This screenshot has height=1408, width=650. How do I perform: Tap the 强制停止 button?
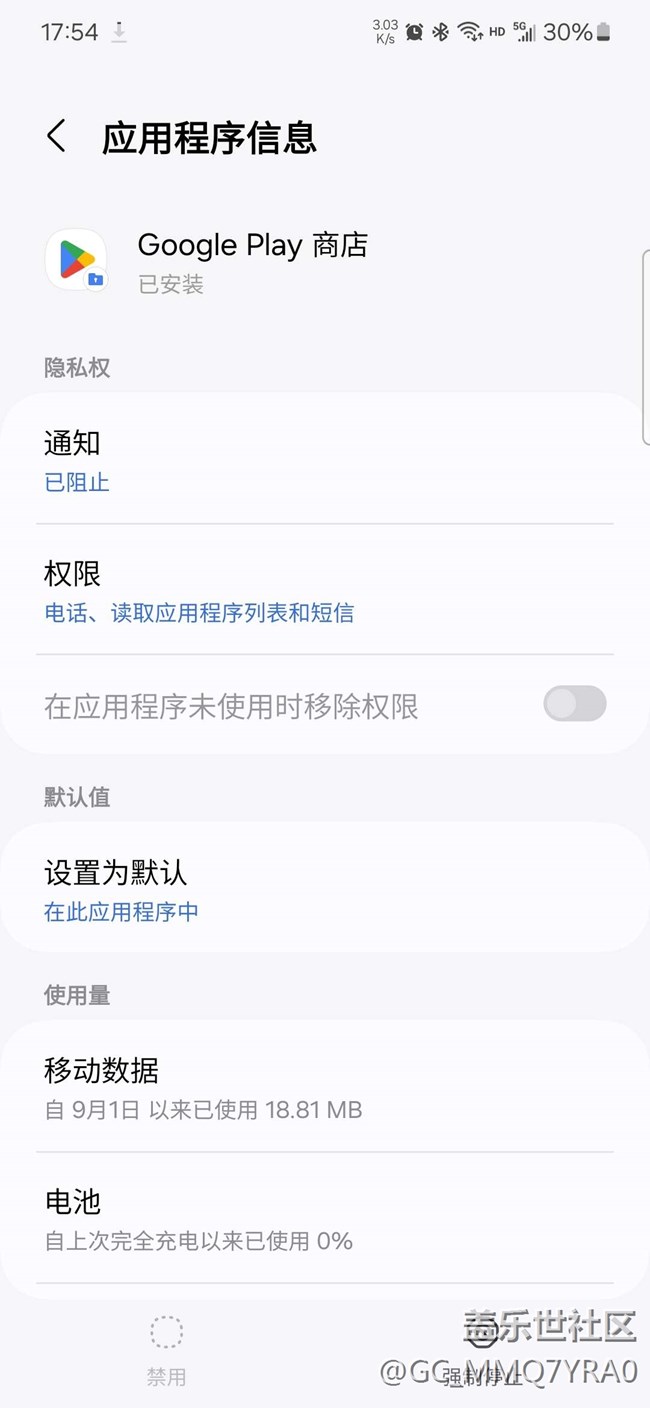coord(483,1352)
